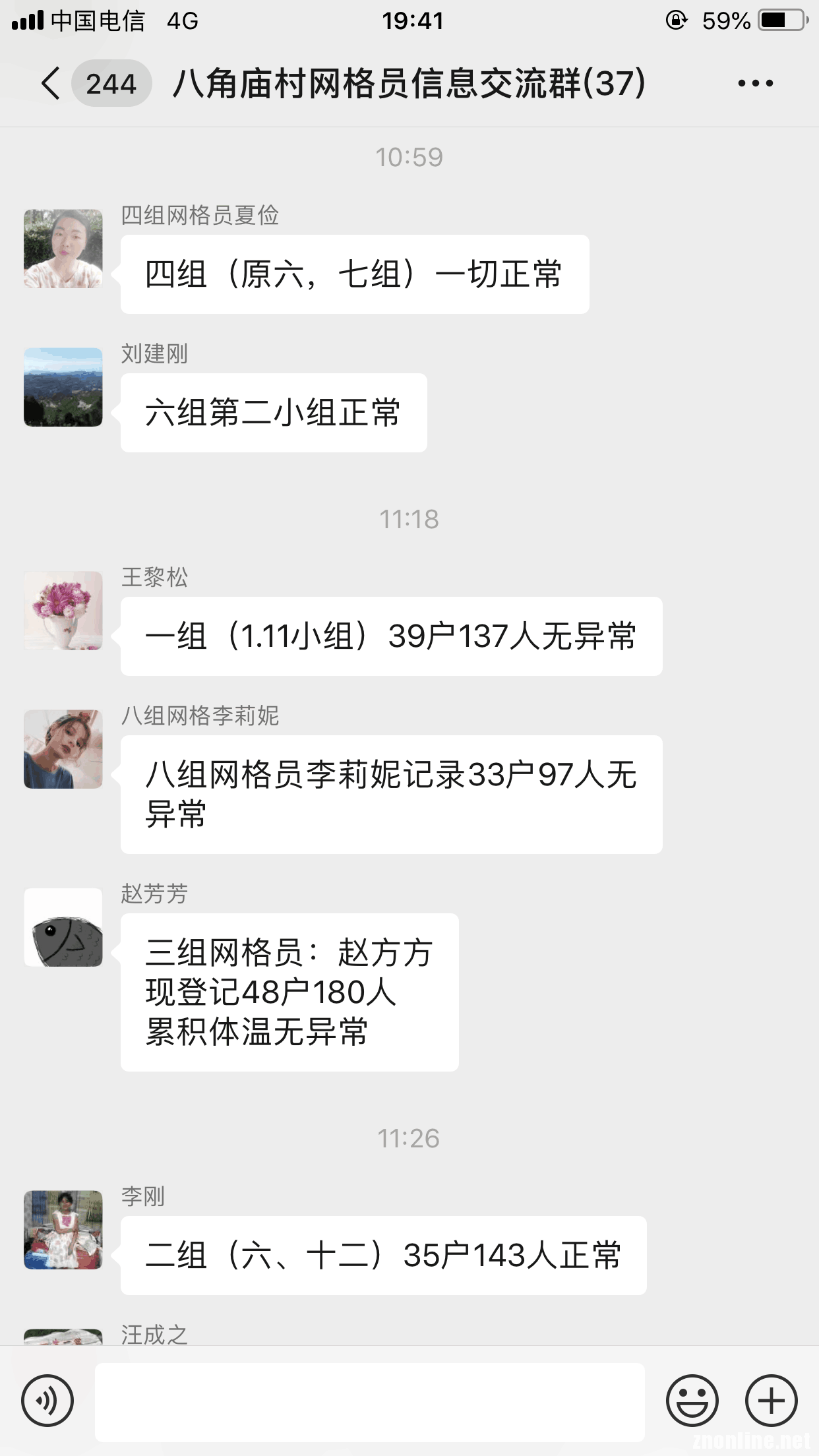
Task: Open 八组网格李莉妮's avatar profile
Action: pyautogui.click(x=63, y=749)
